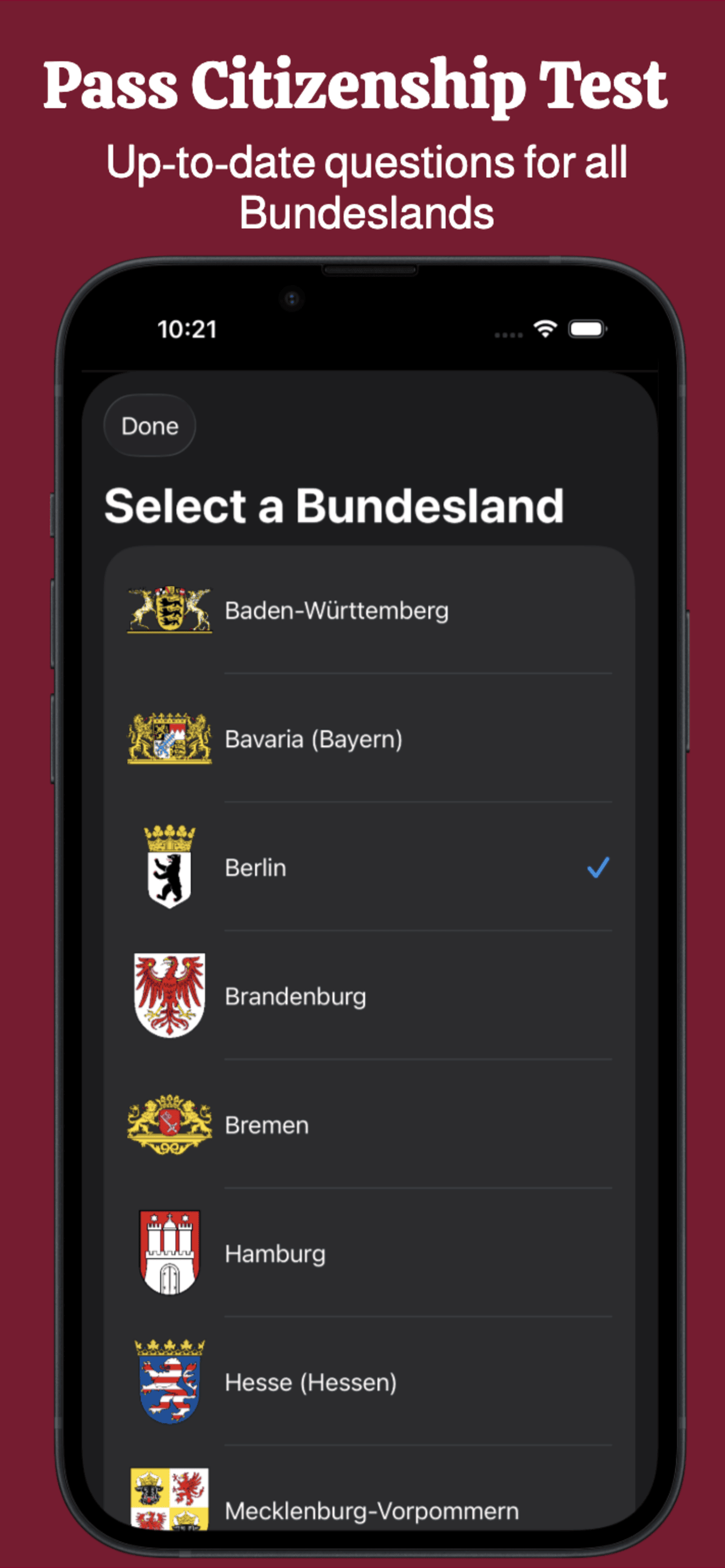The image size is (725, 1568).
Task: Click the Mecklenburg-Vorpommern coat of arms icon
Action: point(169,1497)
